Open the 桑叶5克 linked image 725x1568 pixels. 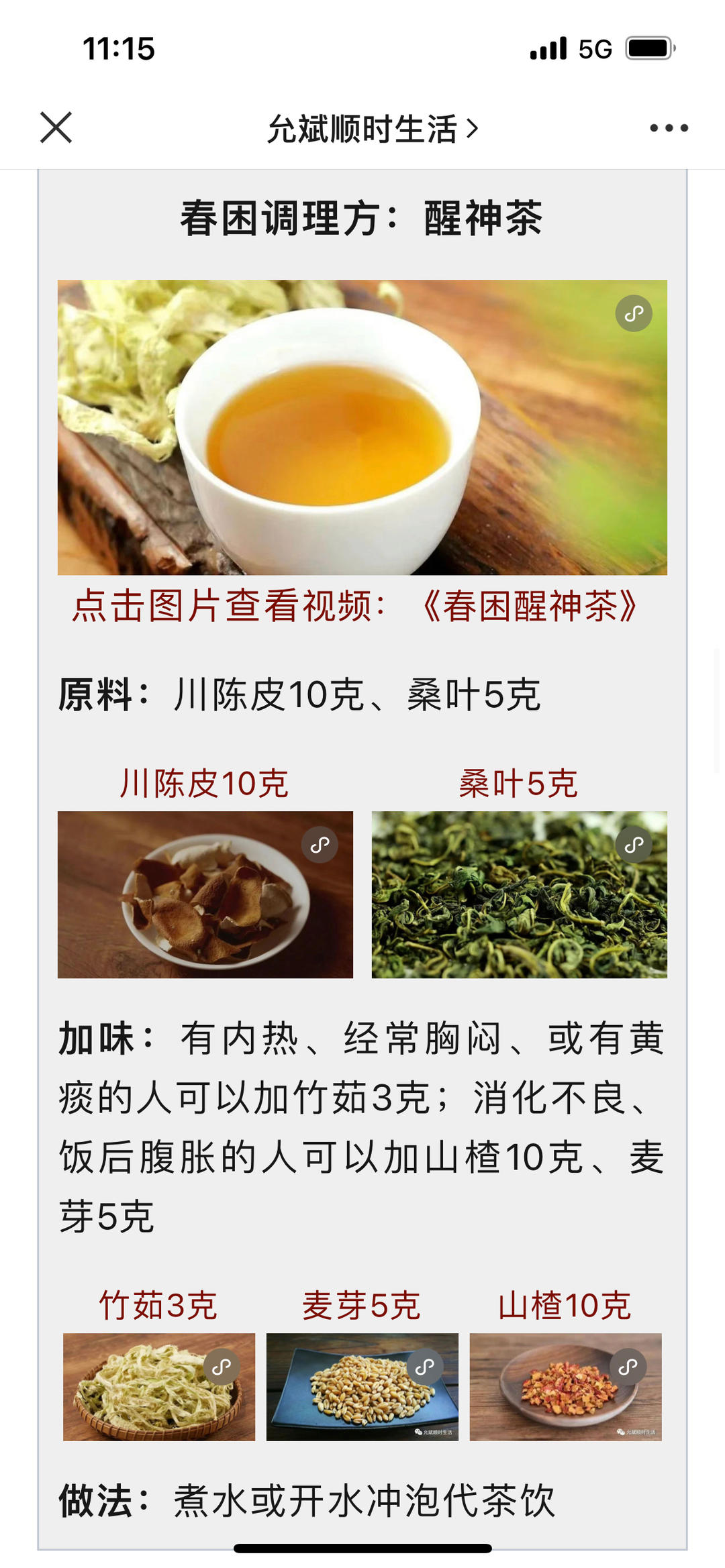519,894
